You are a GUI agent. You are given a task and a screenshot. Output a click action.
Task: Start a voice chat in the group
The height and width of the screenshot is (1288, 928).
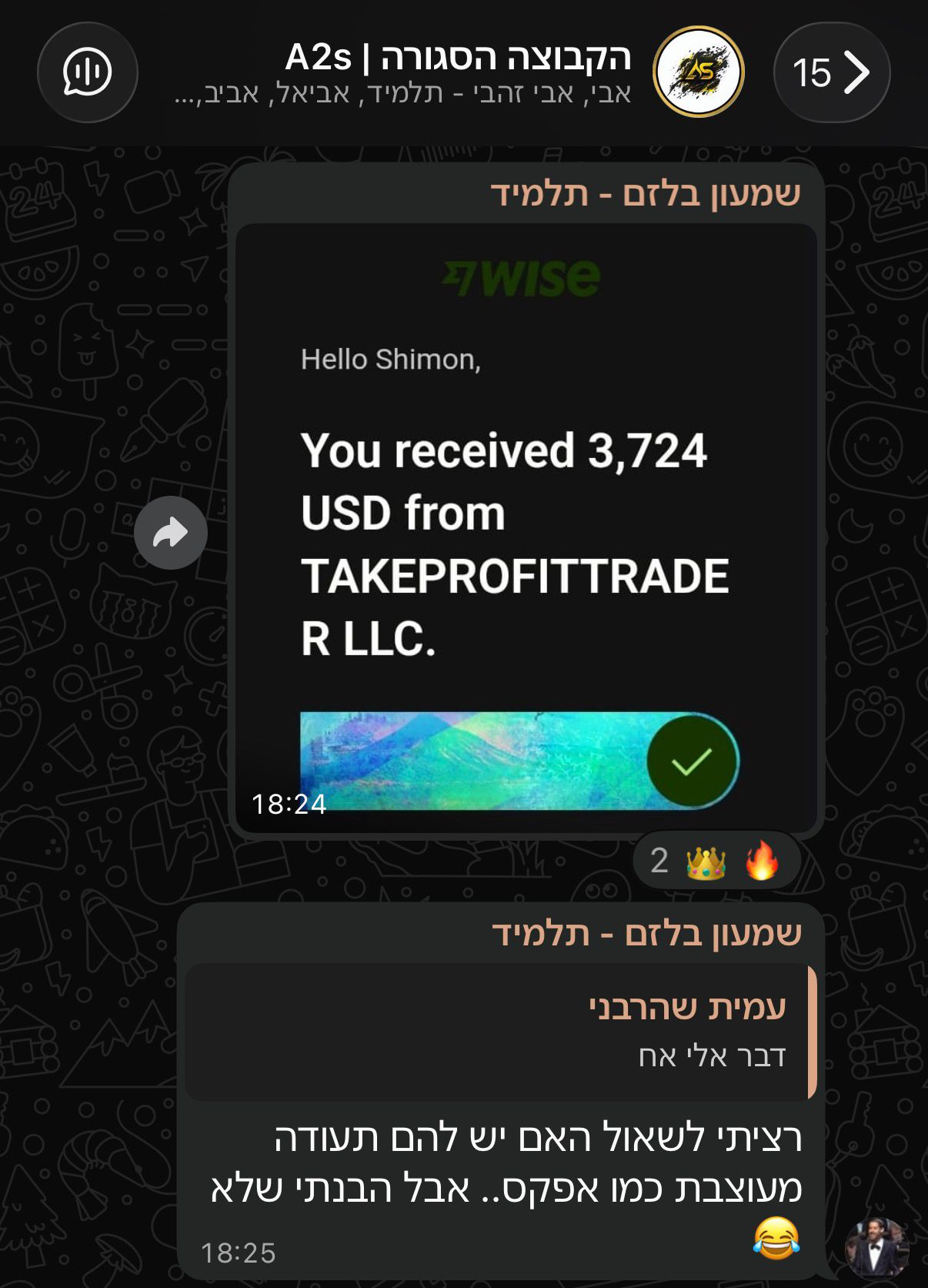[x=88, y=72]
